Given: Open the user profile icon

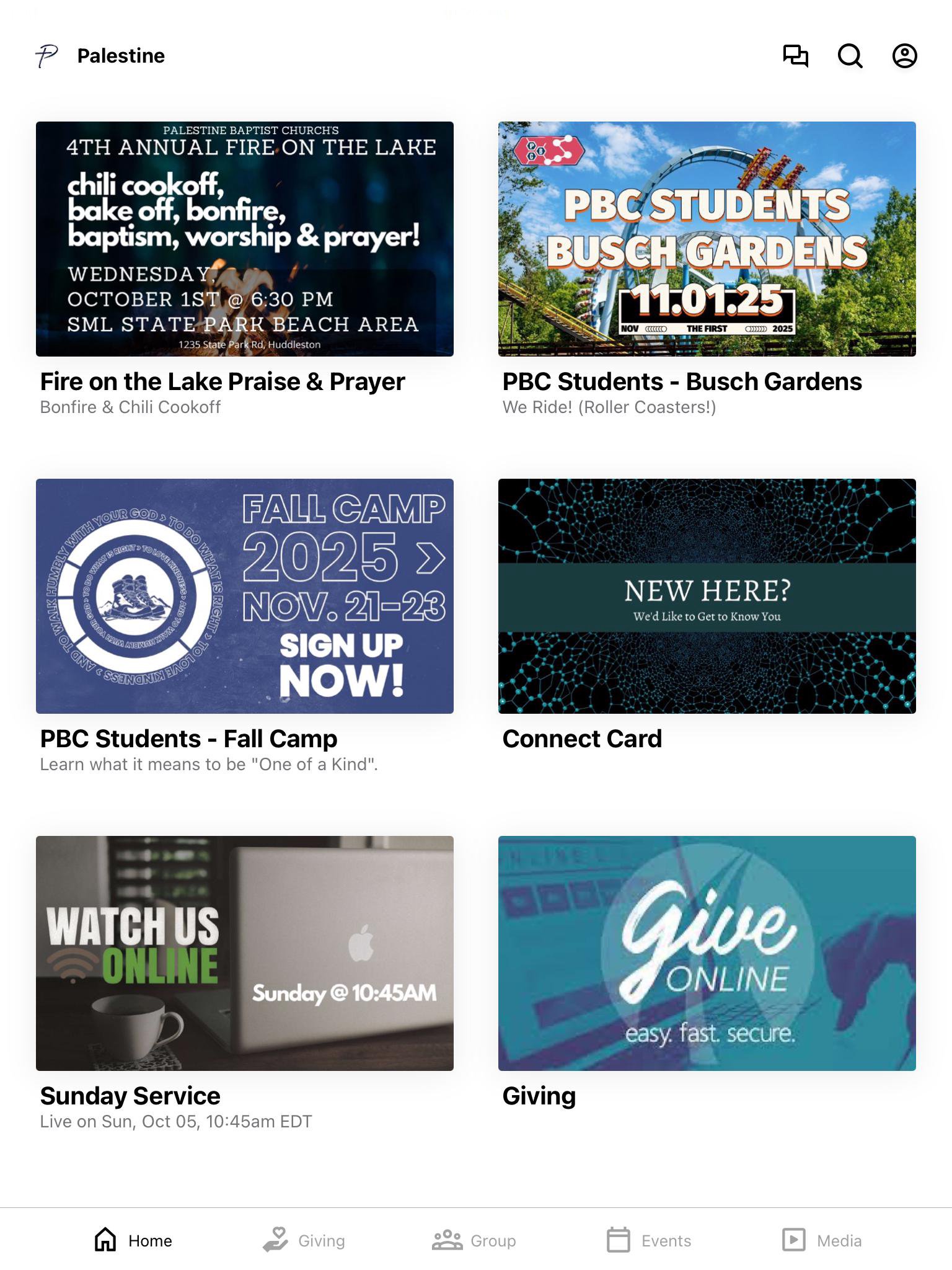Looking at the screenshot, I should pyautogui.click(x=904, y=56).
